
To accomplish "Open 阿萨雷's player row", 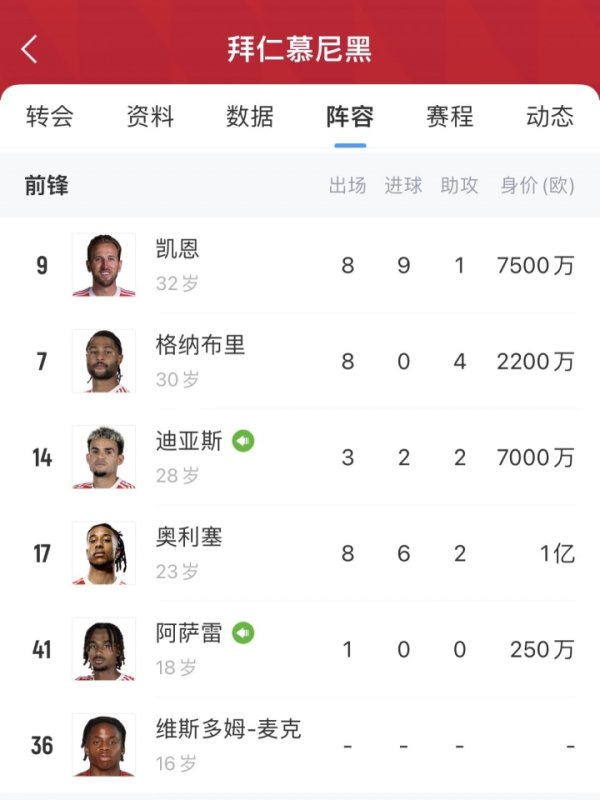I will [300, 649].
